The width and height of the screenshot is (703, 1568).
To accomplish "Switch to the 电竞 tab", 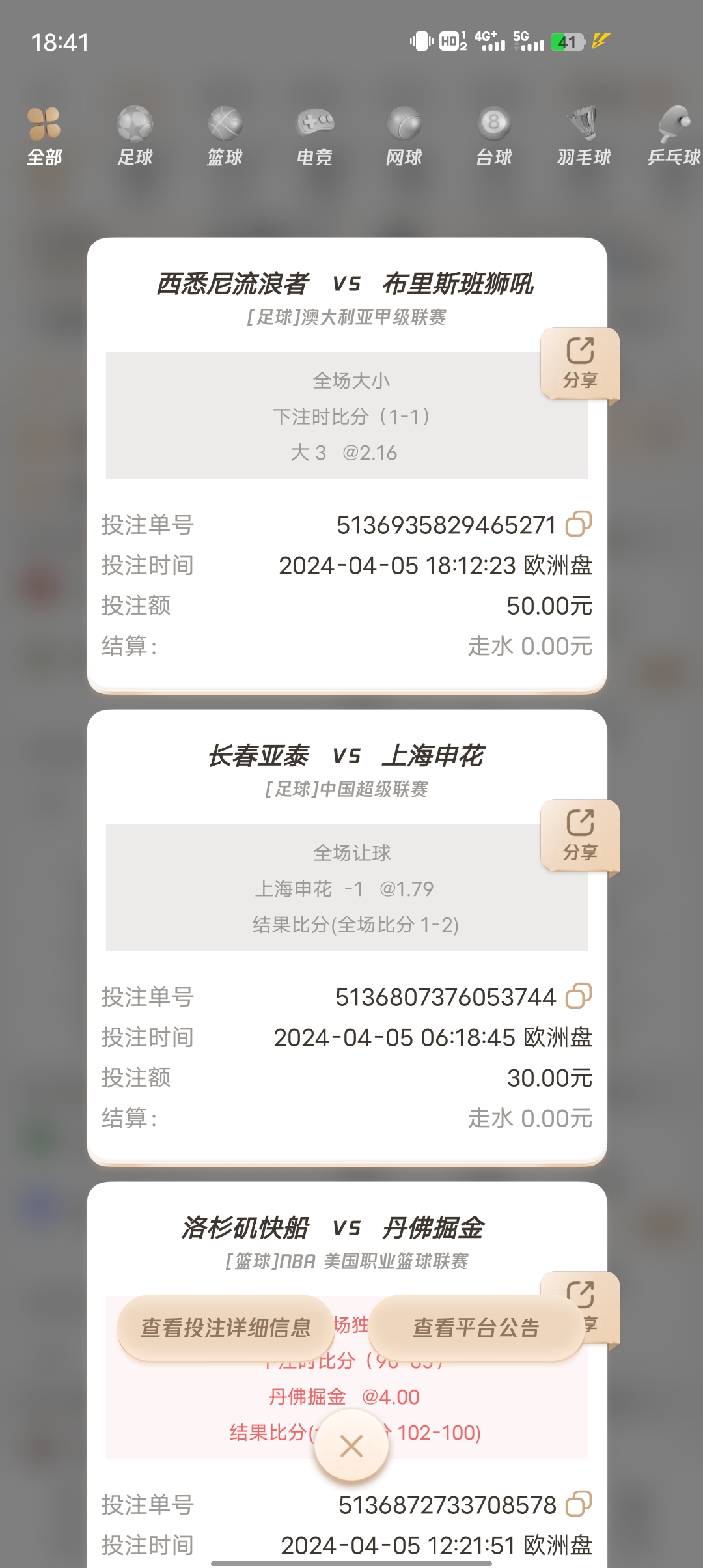I will (x=314, y=137).
